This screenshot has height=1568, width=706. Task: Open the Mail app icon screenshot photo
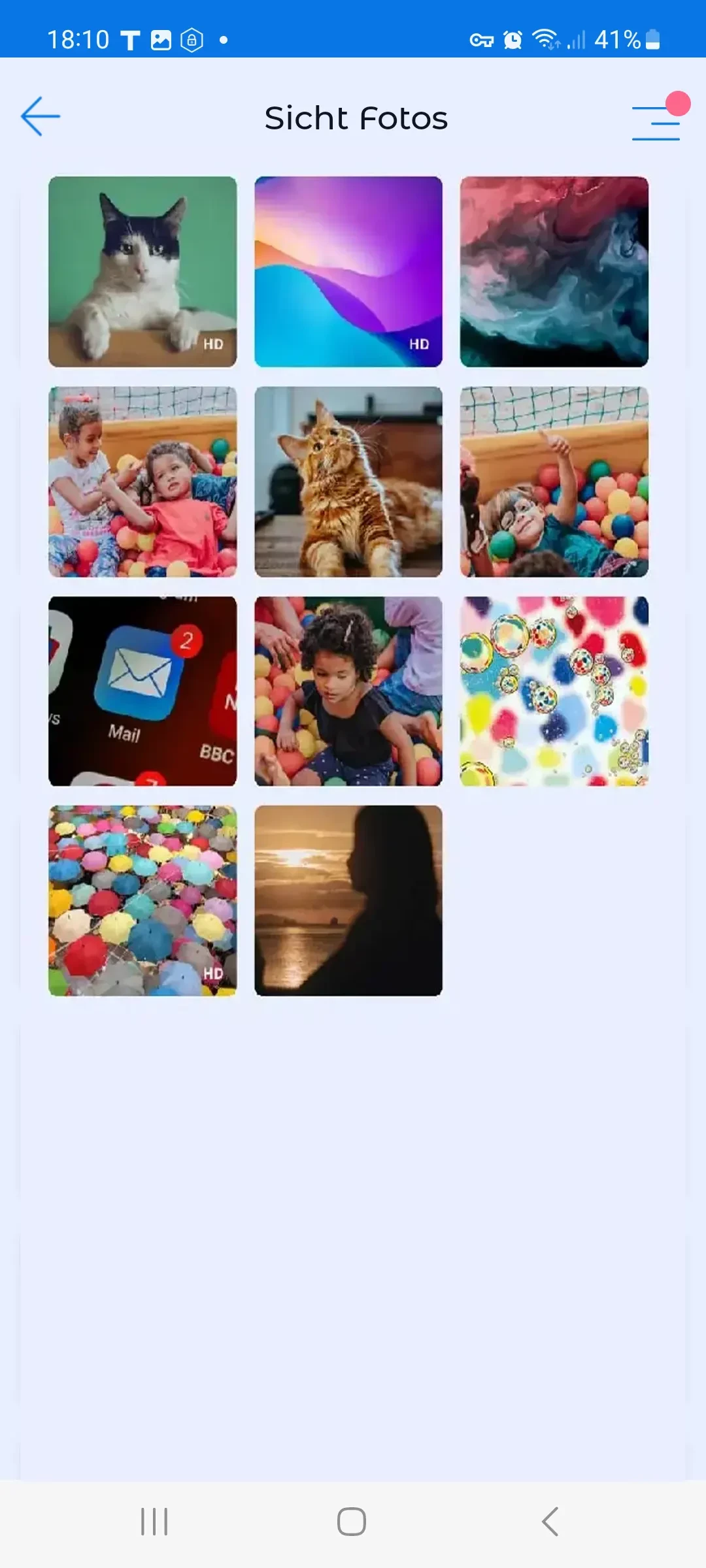143,691
